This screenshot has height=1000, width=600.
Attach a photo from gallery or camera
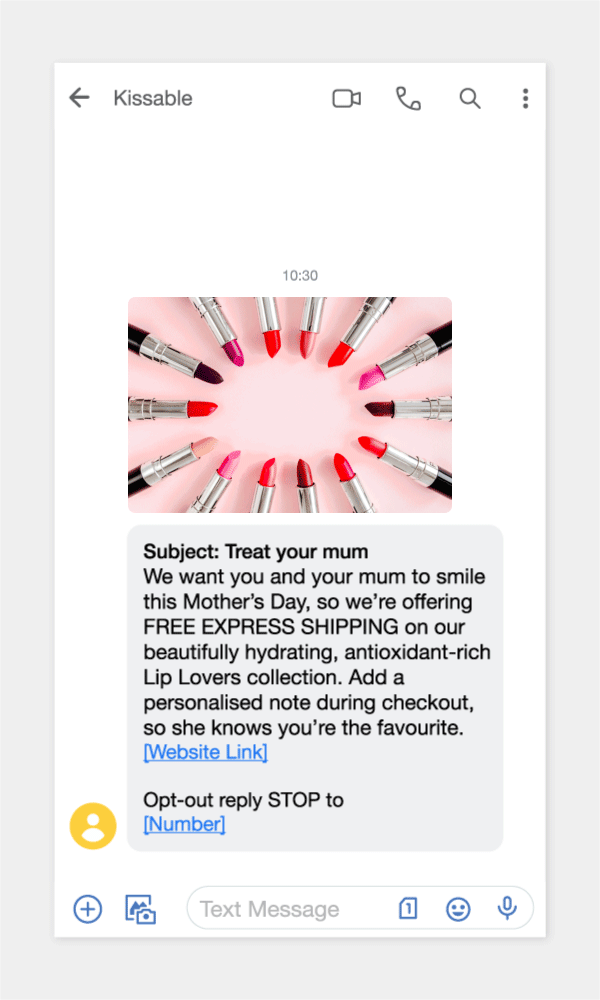tap(140, 909)
